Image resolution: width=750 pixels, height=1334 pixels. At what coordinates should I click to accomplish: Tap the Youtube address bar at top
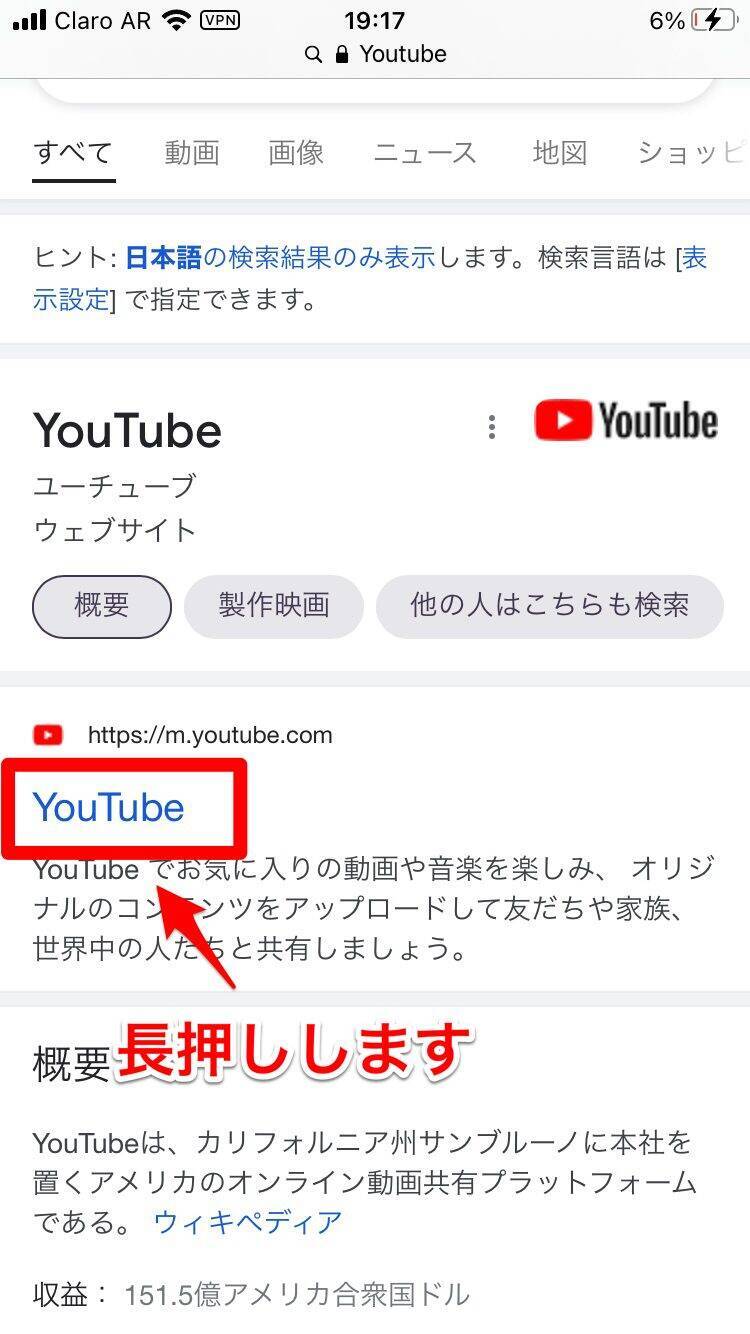point(375,54)
